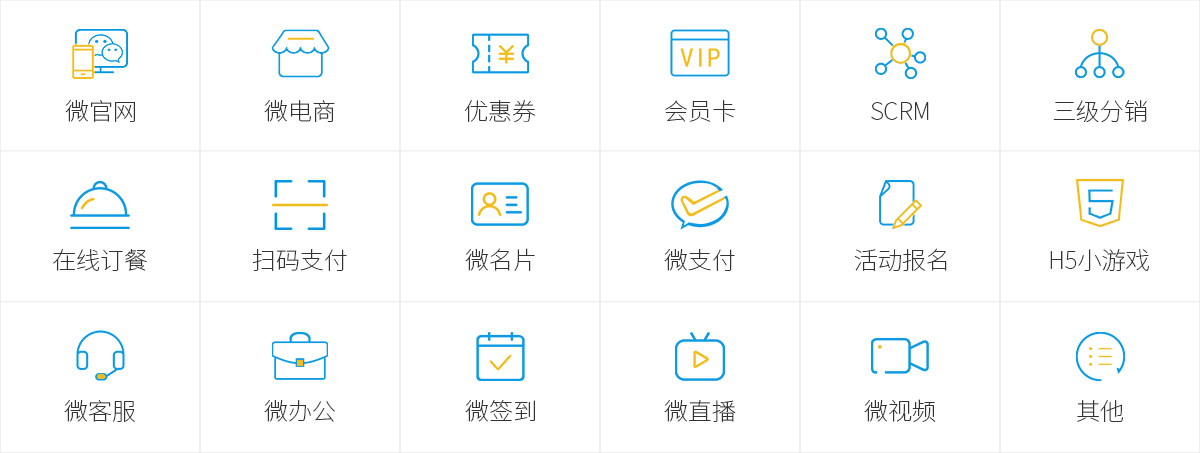This screenshot has height=453, width=1200.
Task: Select the 微电商 shop tile
Action: click(x=300, y=75)
